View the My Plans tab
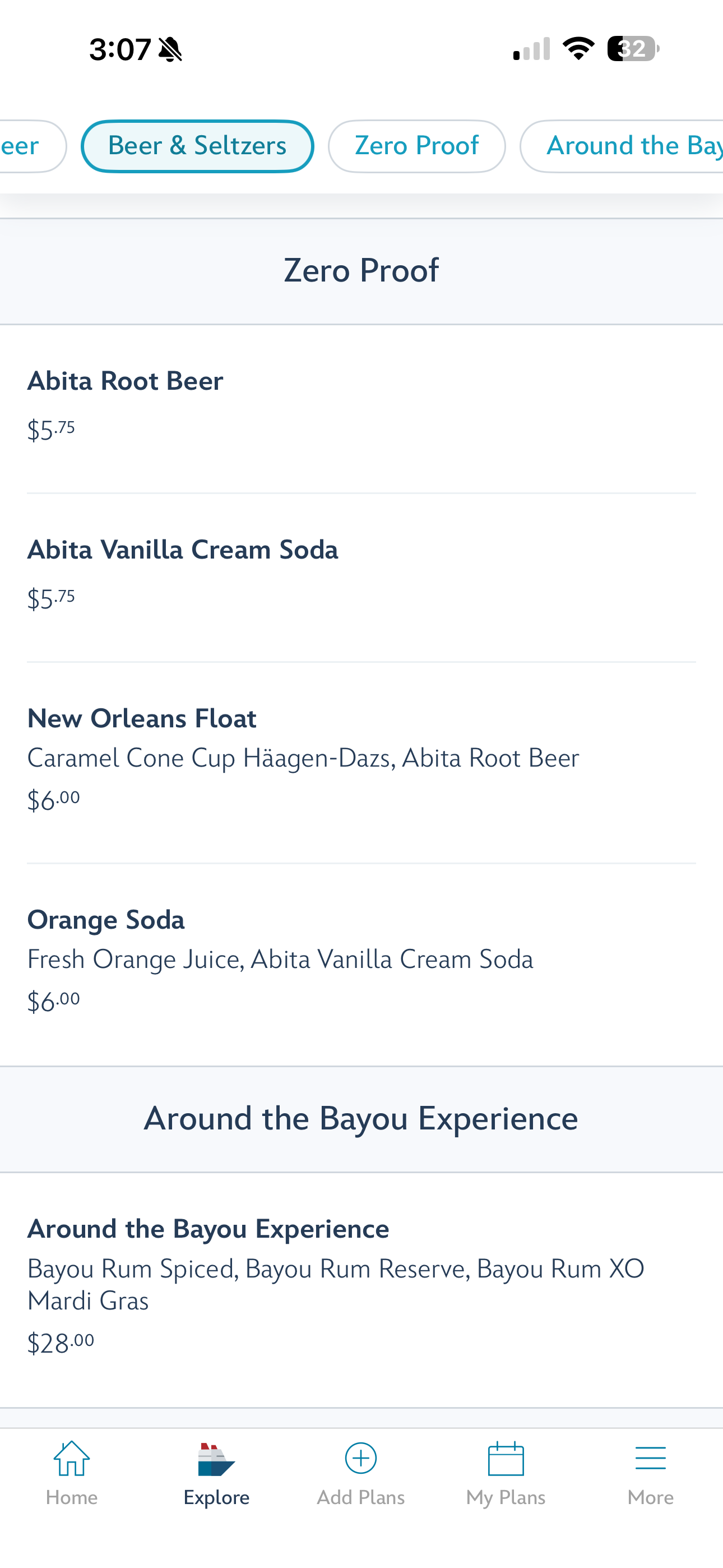Viewport: 723px width, 1568px height. coord(506,1473)
